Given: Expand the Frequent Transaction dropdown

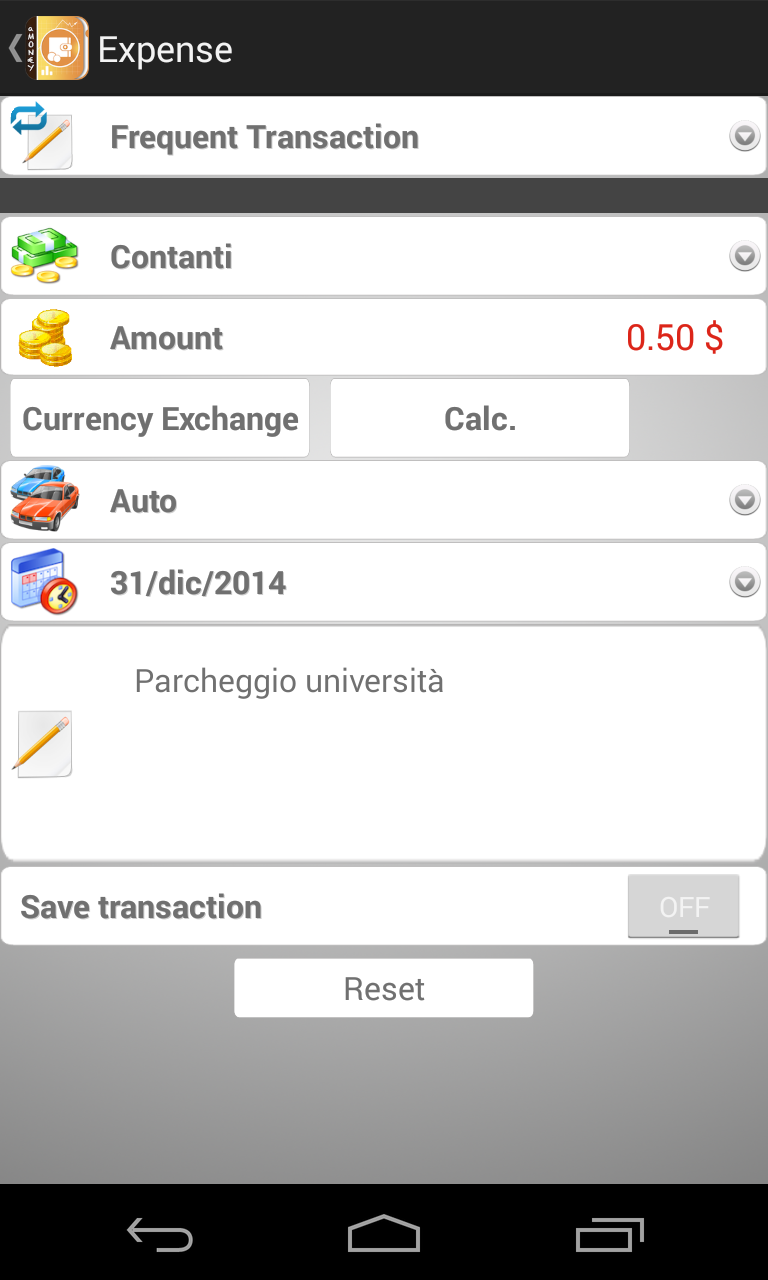Looking at the screenshot, I should coord(744,136).
